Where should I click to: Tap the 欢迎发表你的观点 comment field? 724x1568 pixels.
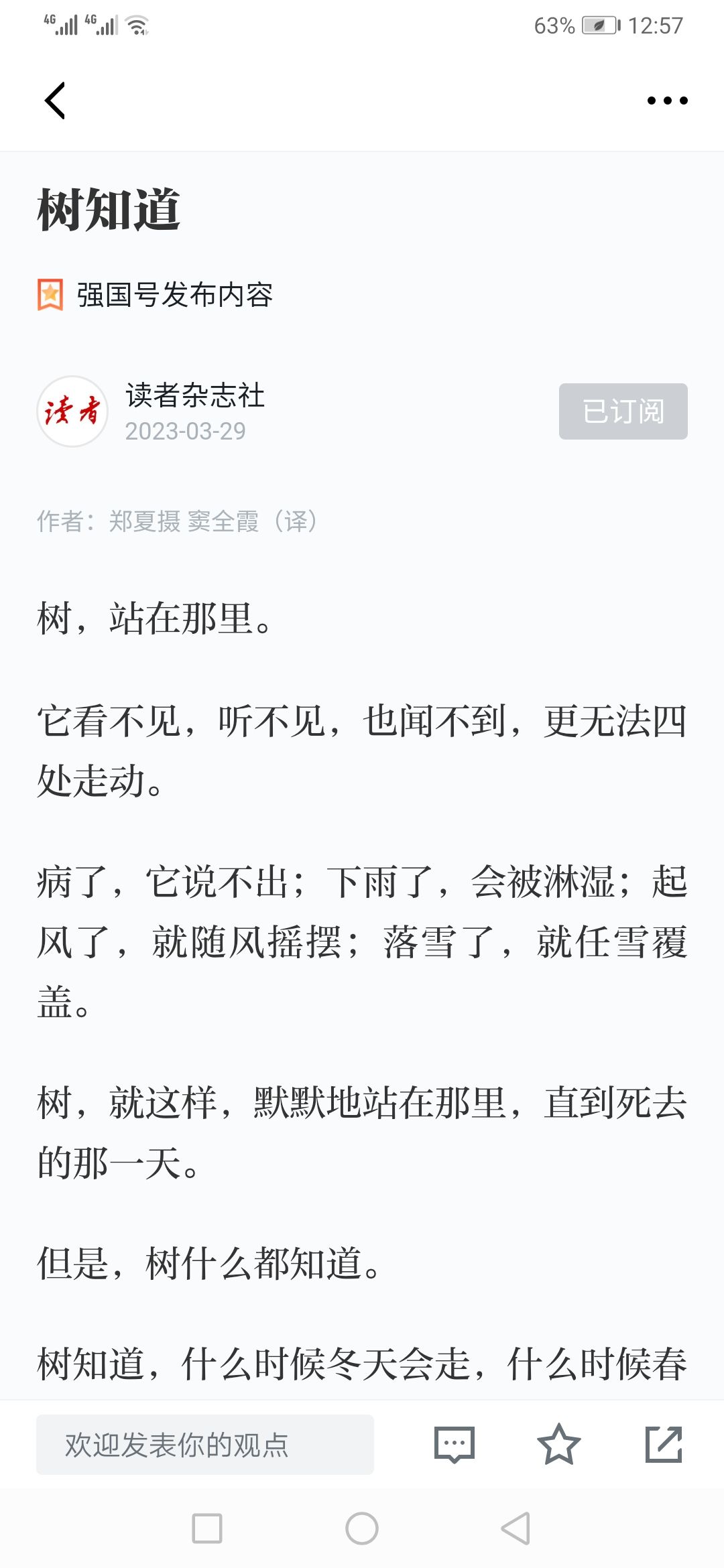(205, 1445)
